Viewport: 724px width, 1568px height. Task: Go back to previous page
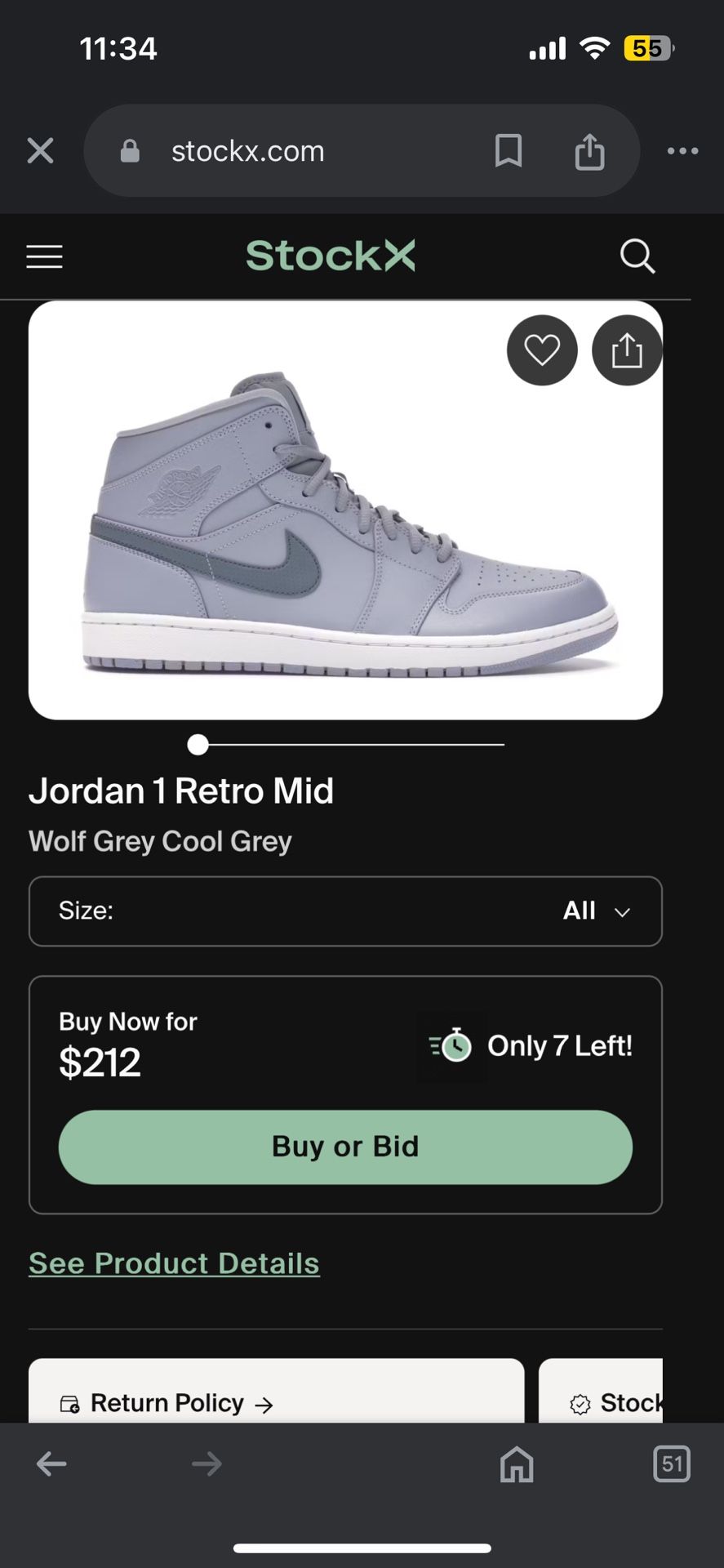[51, 1463]
